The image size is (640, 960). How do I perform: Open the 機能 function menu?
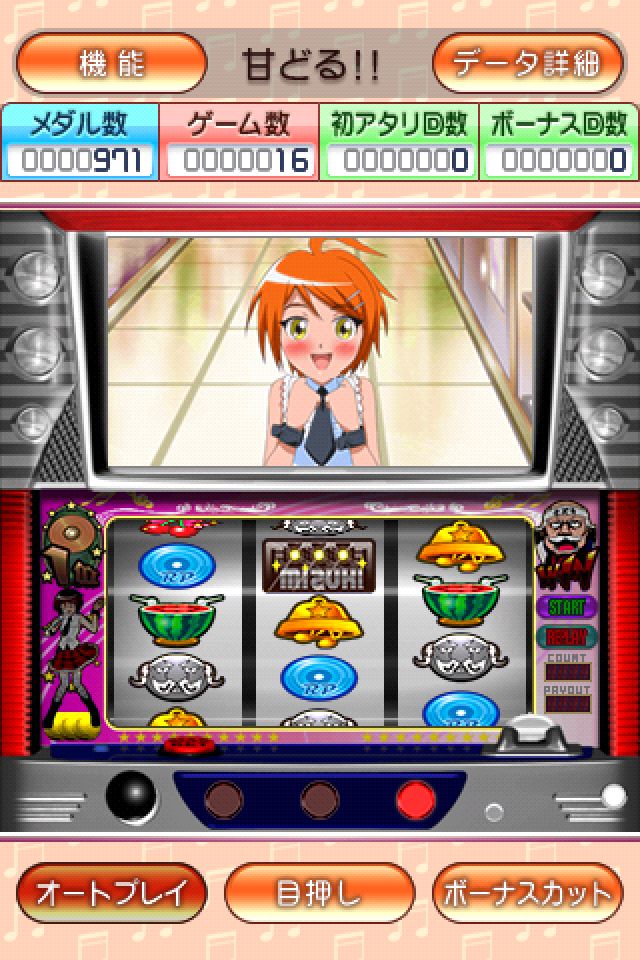(111, 64)
